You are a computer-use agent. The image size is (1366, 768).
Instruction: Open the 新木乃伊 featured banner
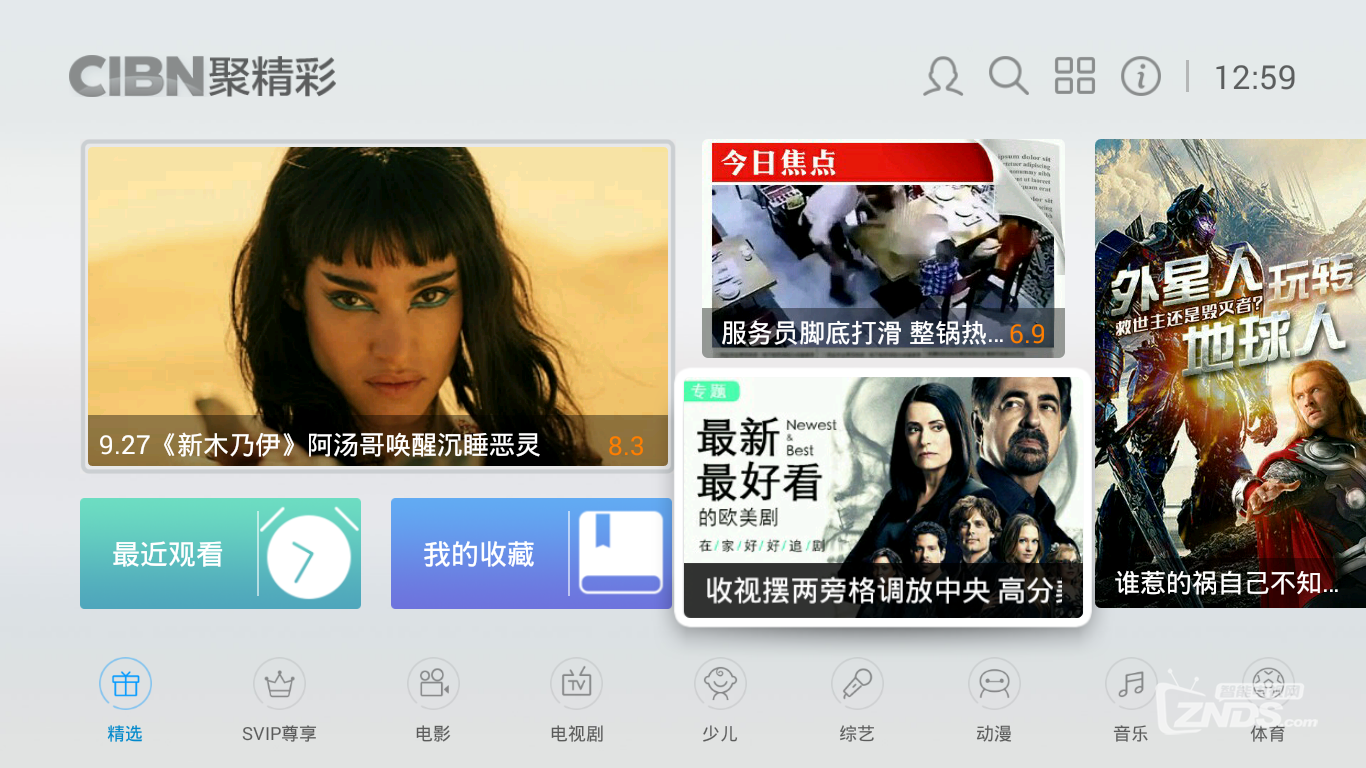pos(378,305)
